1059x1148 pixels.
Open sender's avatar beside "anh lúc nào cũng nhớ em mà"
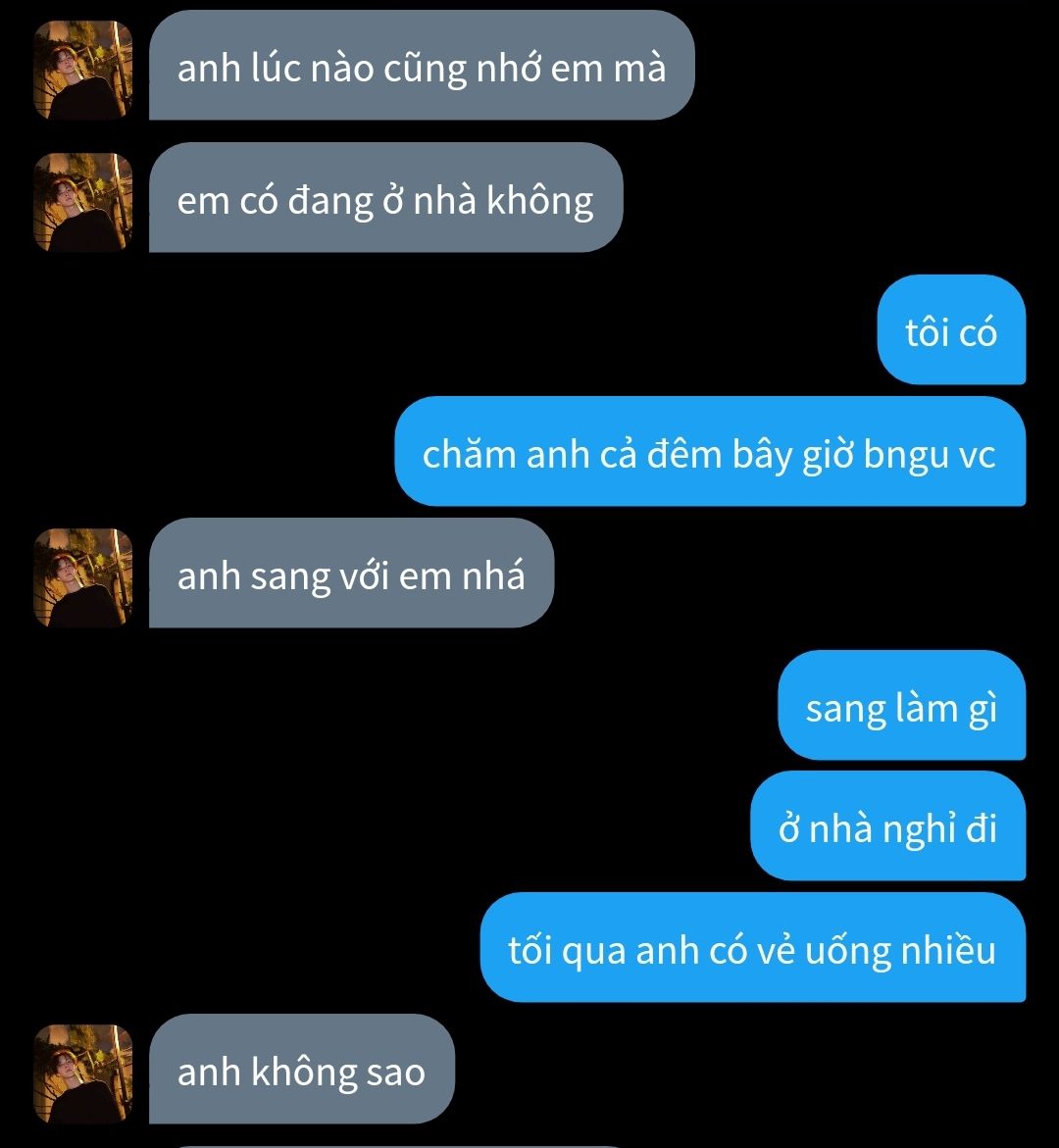pos(83,71)
